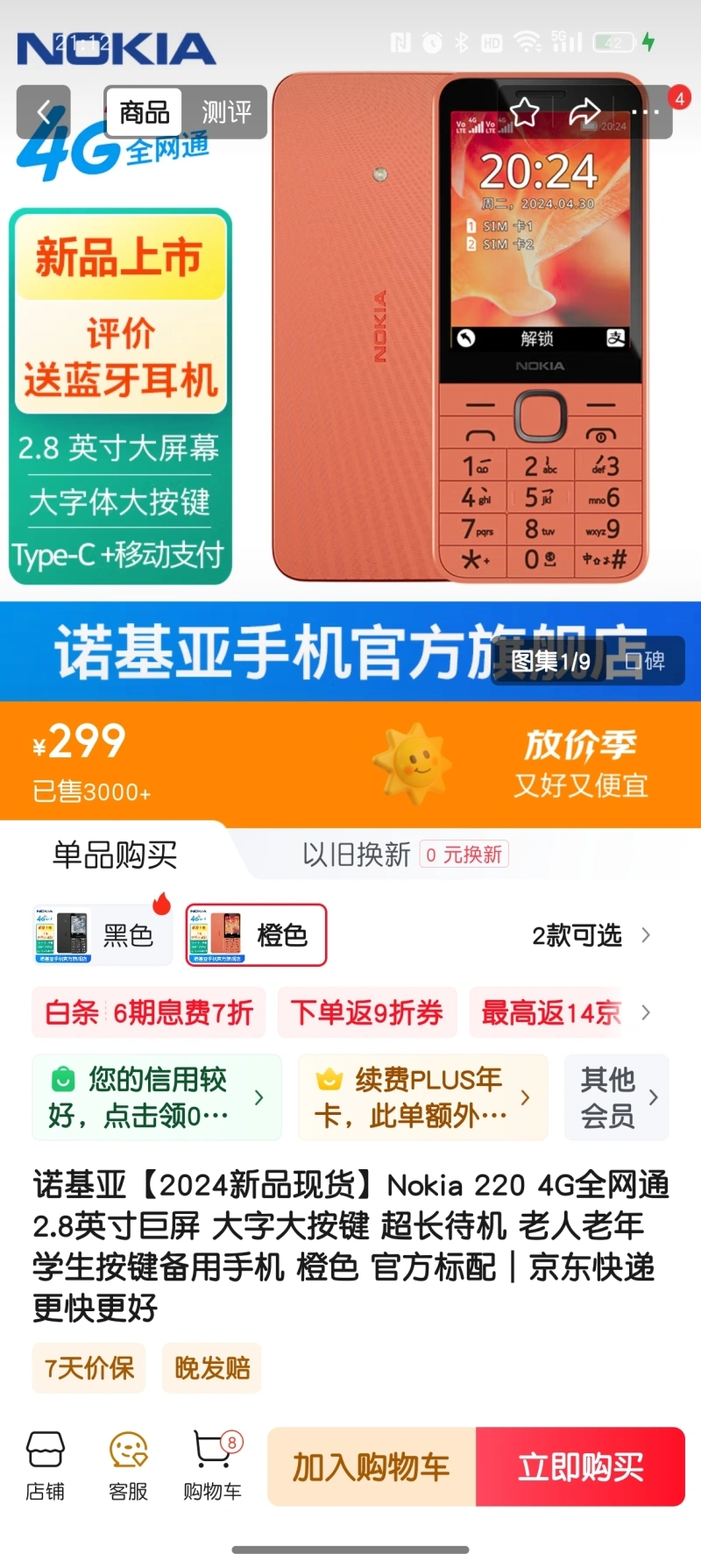Share this product listing
701x1568 pixels.
click(x=584, y=111)
